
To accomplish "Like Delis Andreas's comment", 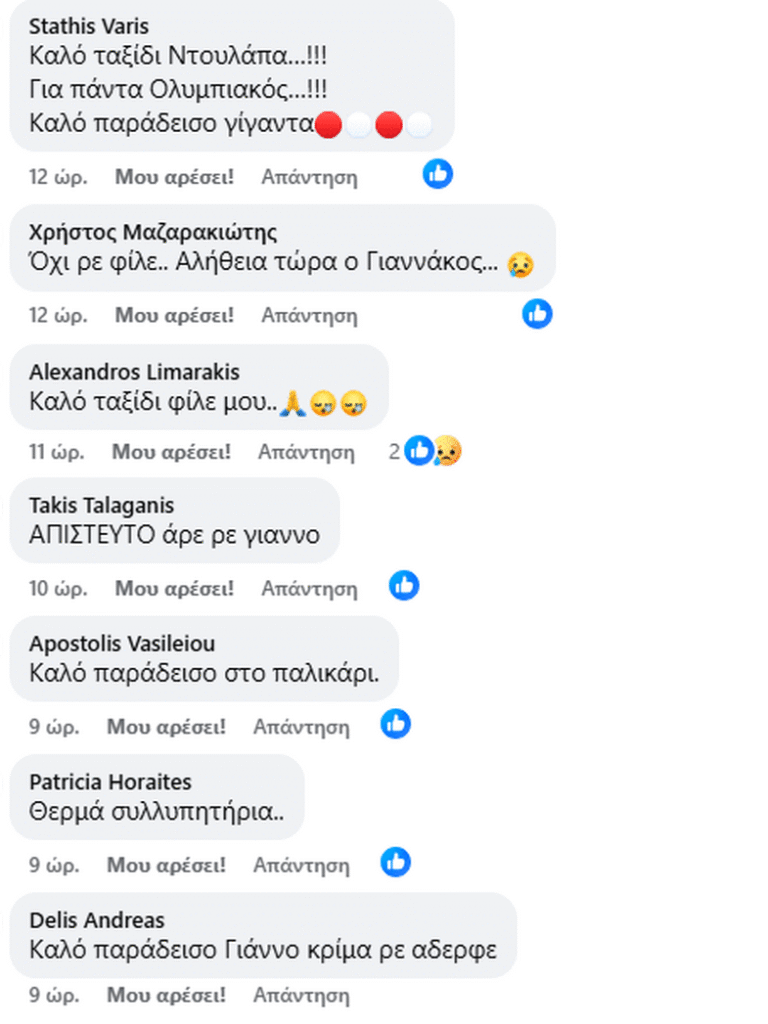I will click(167, 996).
